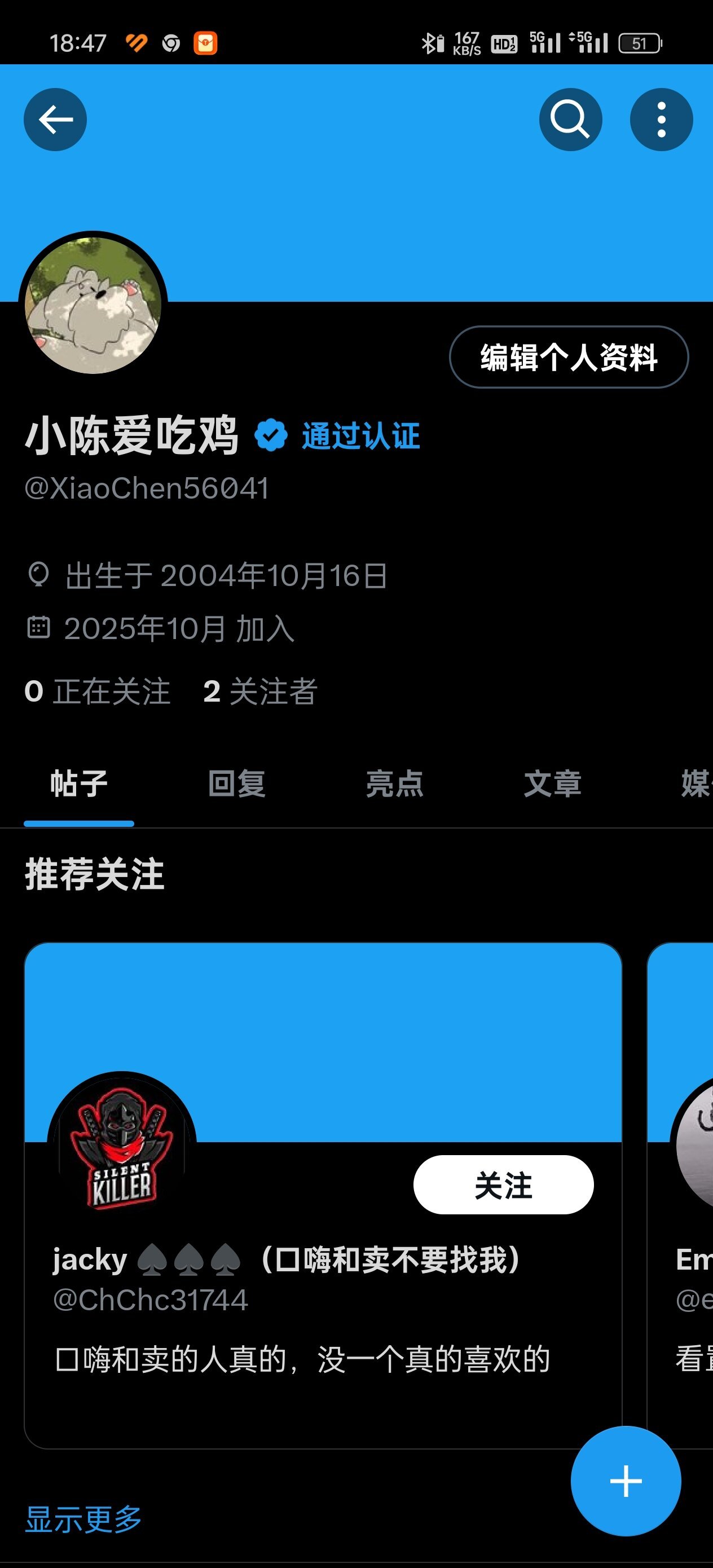The height and width of the screenshot is (1568, 713).
Task: Tap the 通过认证 verified label
Action: 360,436
